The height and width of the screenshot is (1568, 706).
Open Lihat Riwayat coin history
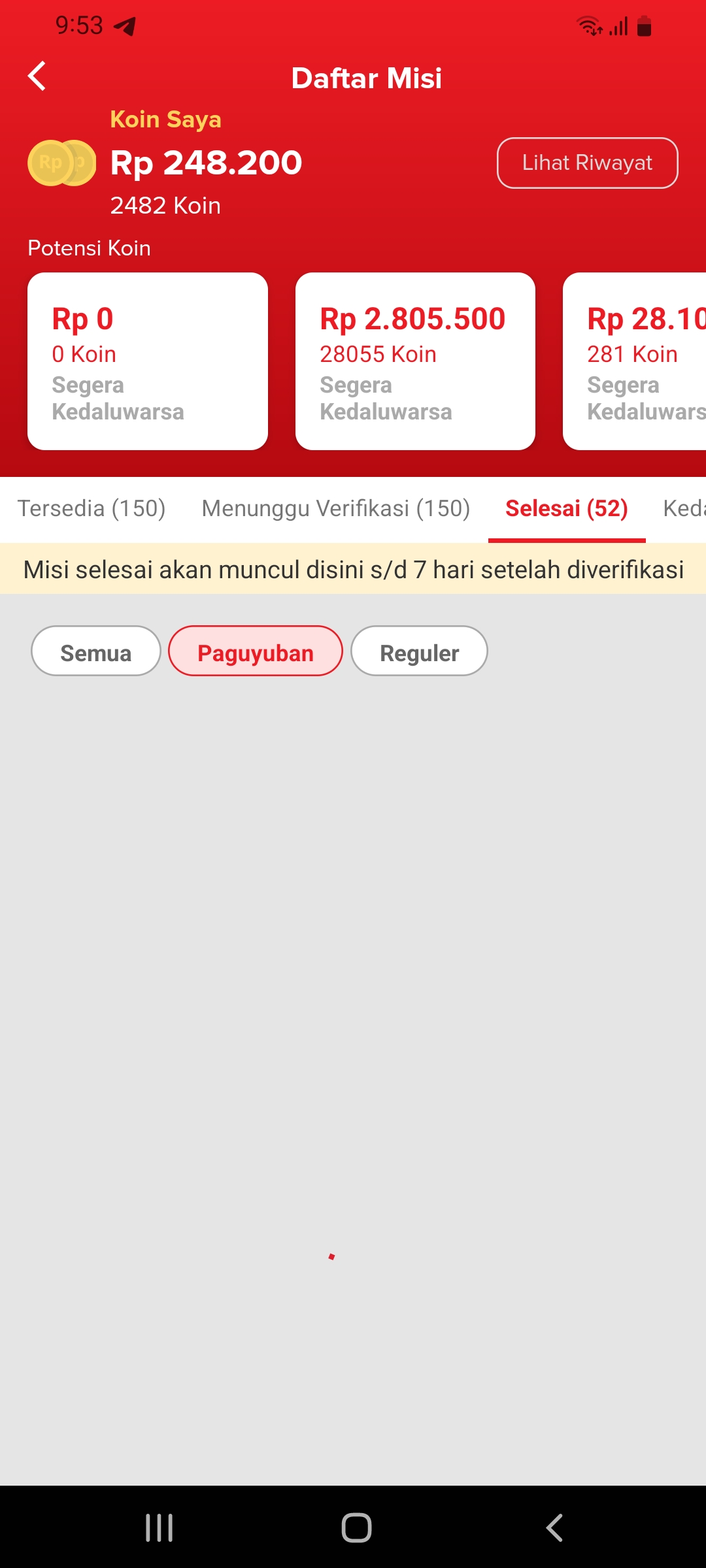click(x=587, y=163)
